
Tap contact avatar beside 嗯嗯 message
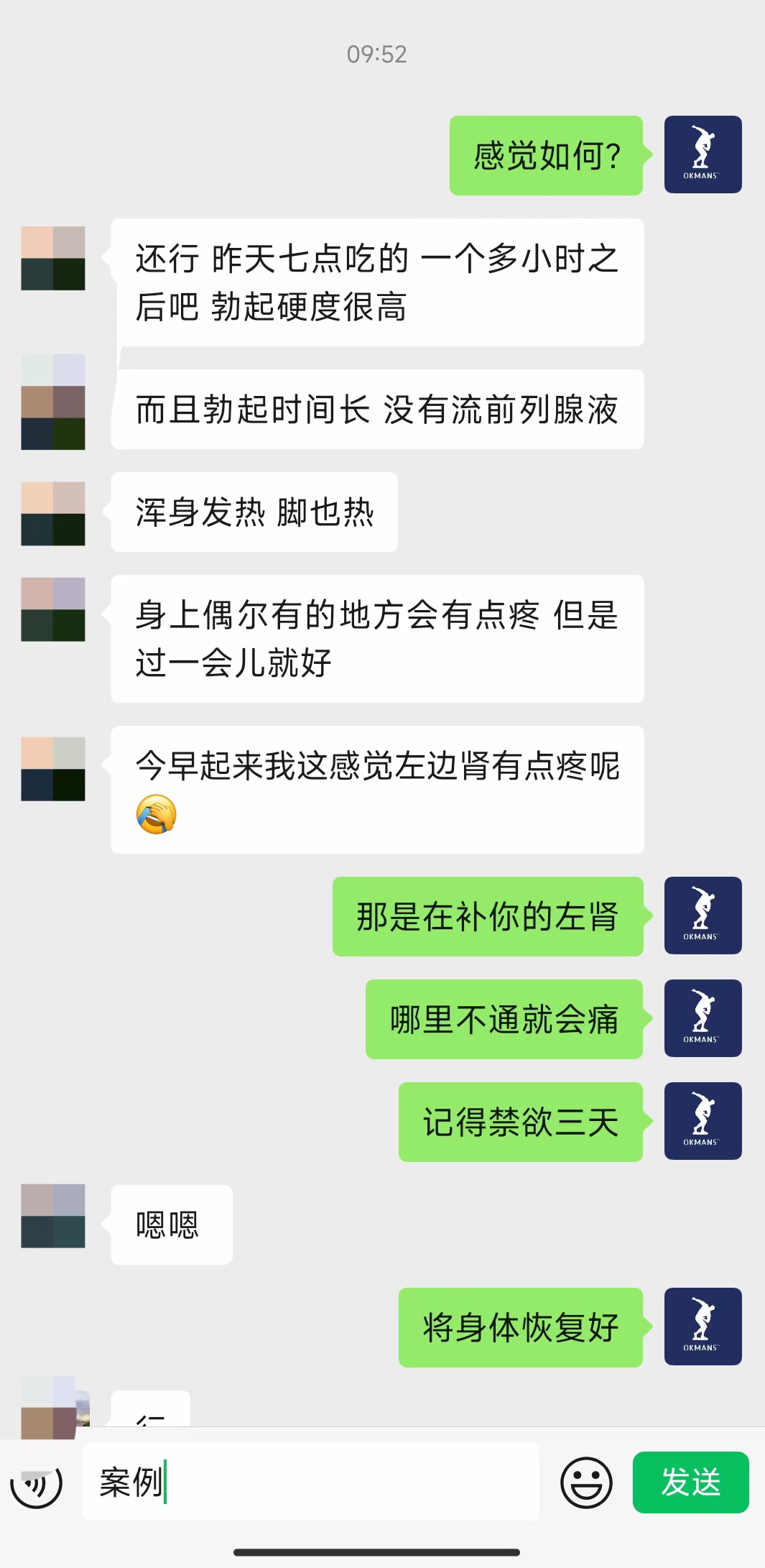click(53, 1216)
